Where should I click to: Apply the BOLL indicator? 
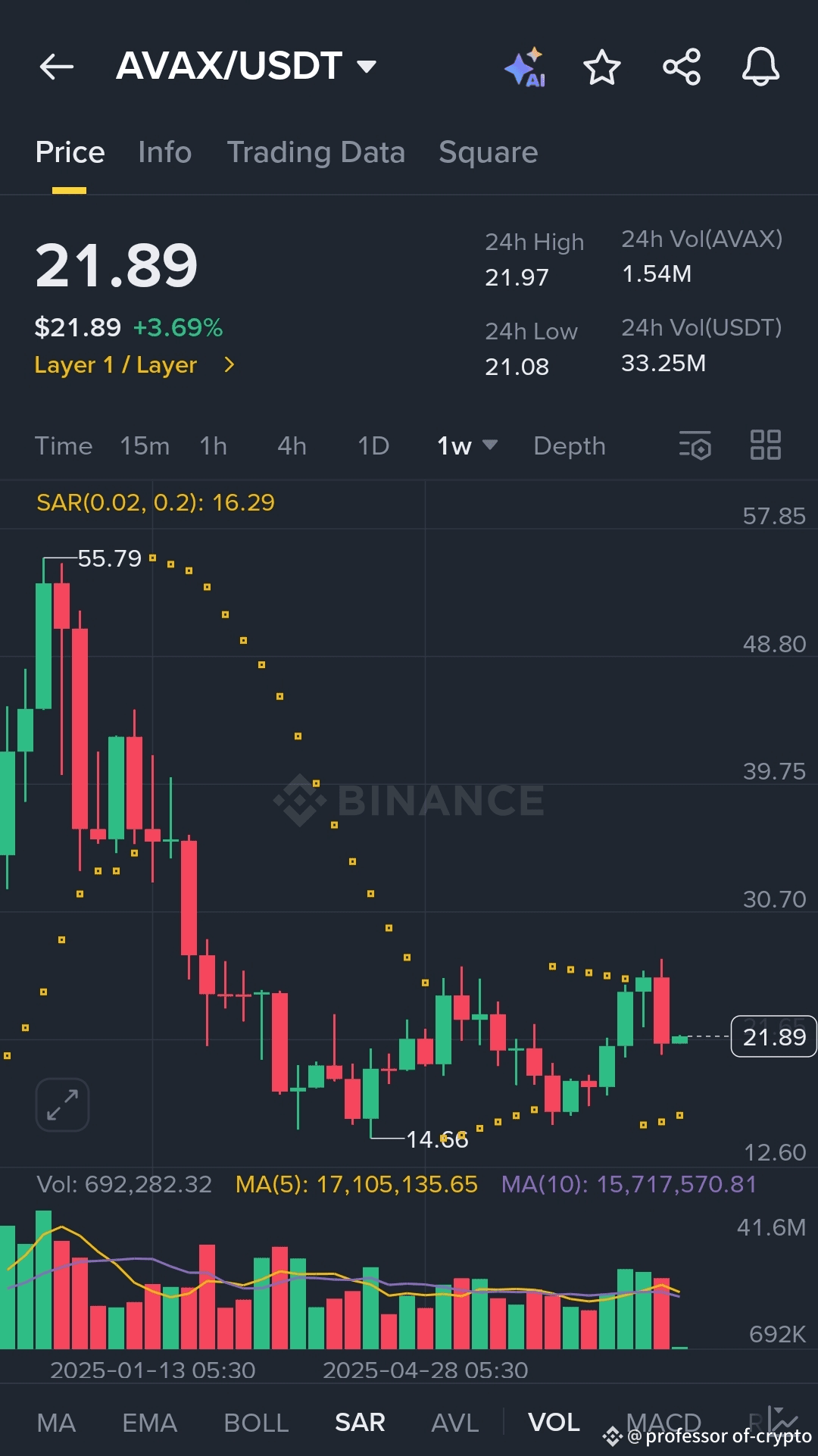[x=256, y=1423]
